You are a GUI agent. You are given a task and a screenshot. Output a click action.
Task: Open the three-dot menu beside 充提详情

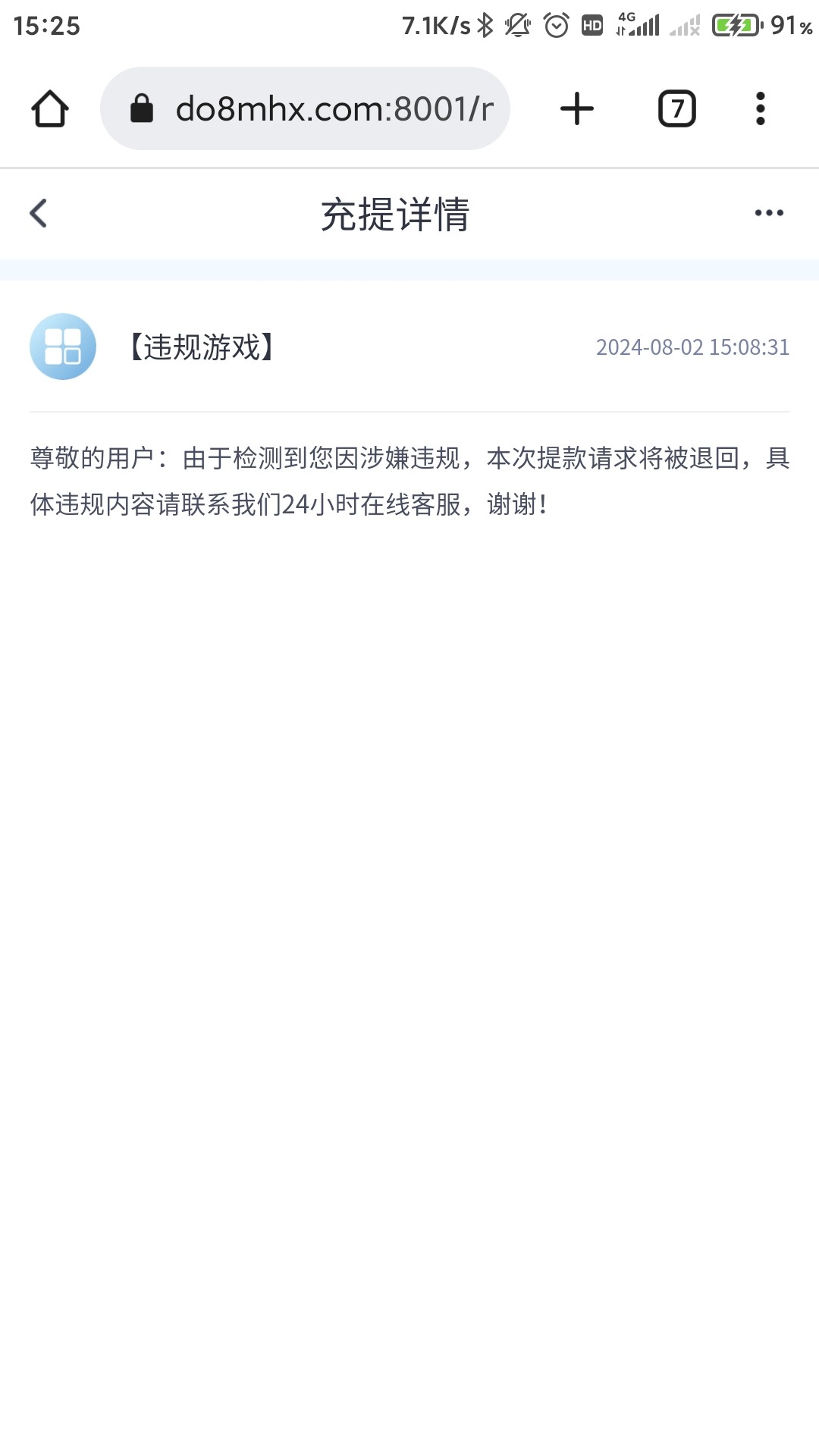click(769, 213)
